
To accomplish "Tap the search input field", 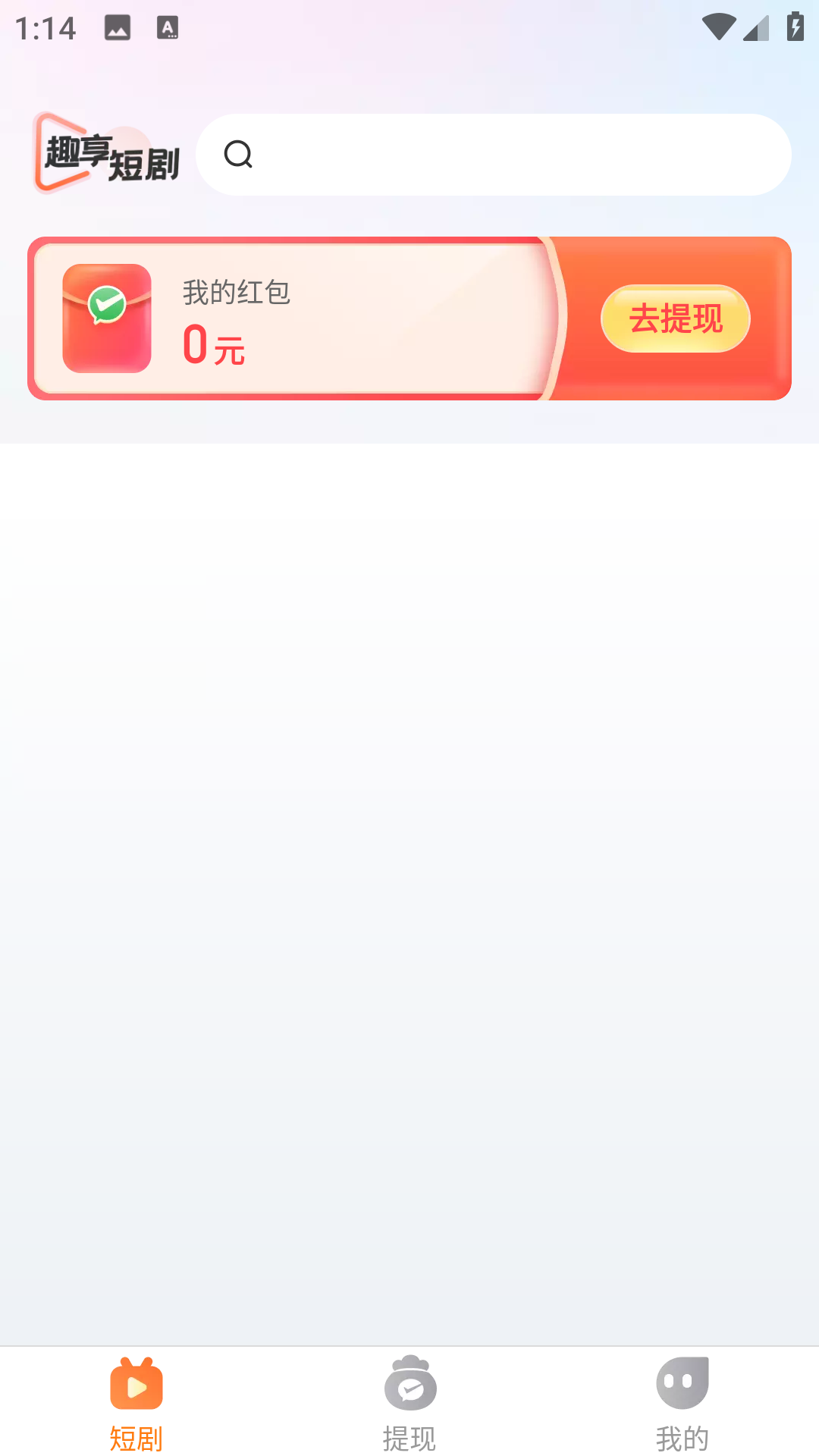I will coord(493,154).
